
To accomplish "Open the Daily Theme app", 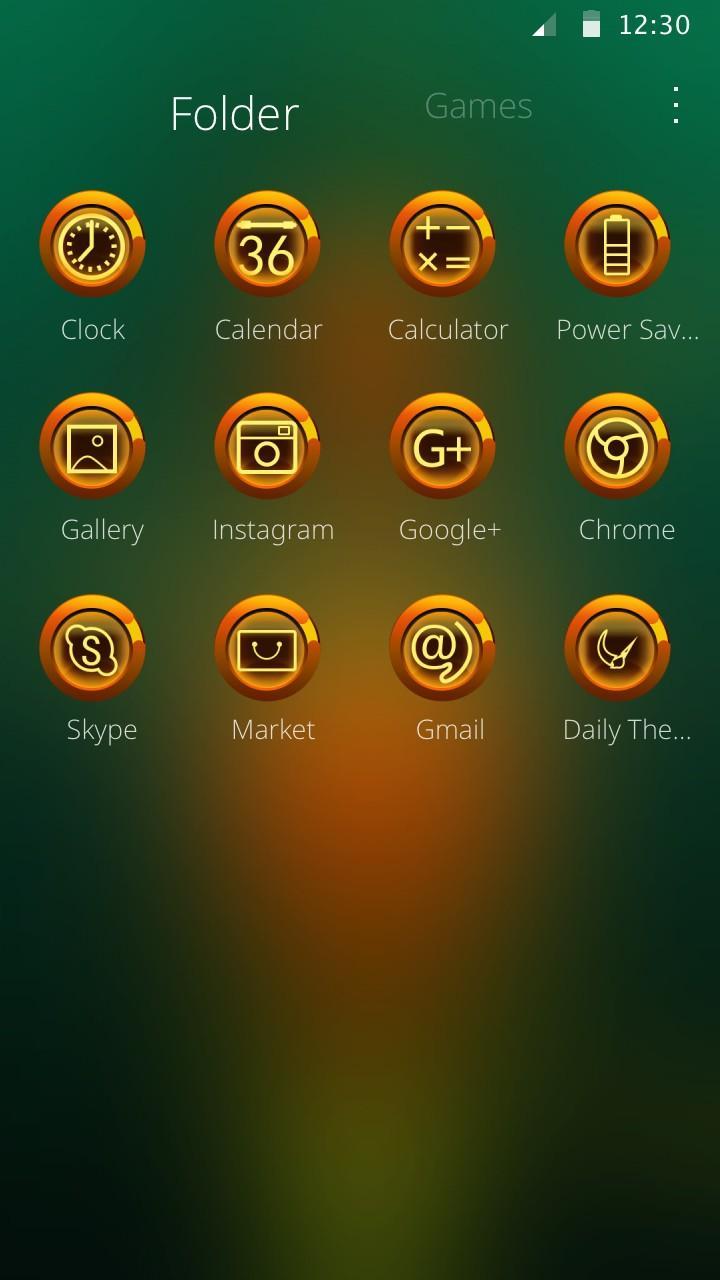I will pyautogui.click(x=618, y=648).
